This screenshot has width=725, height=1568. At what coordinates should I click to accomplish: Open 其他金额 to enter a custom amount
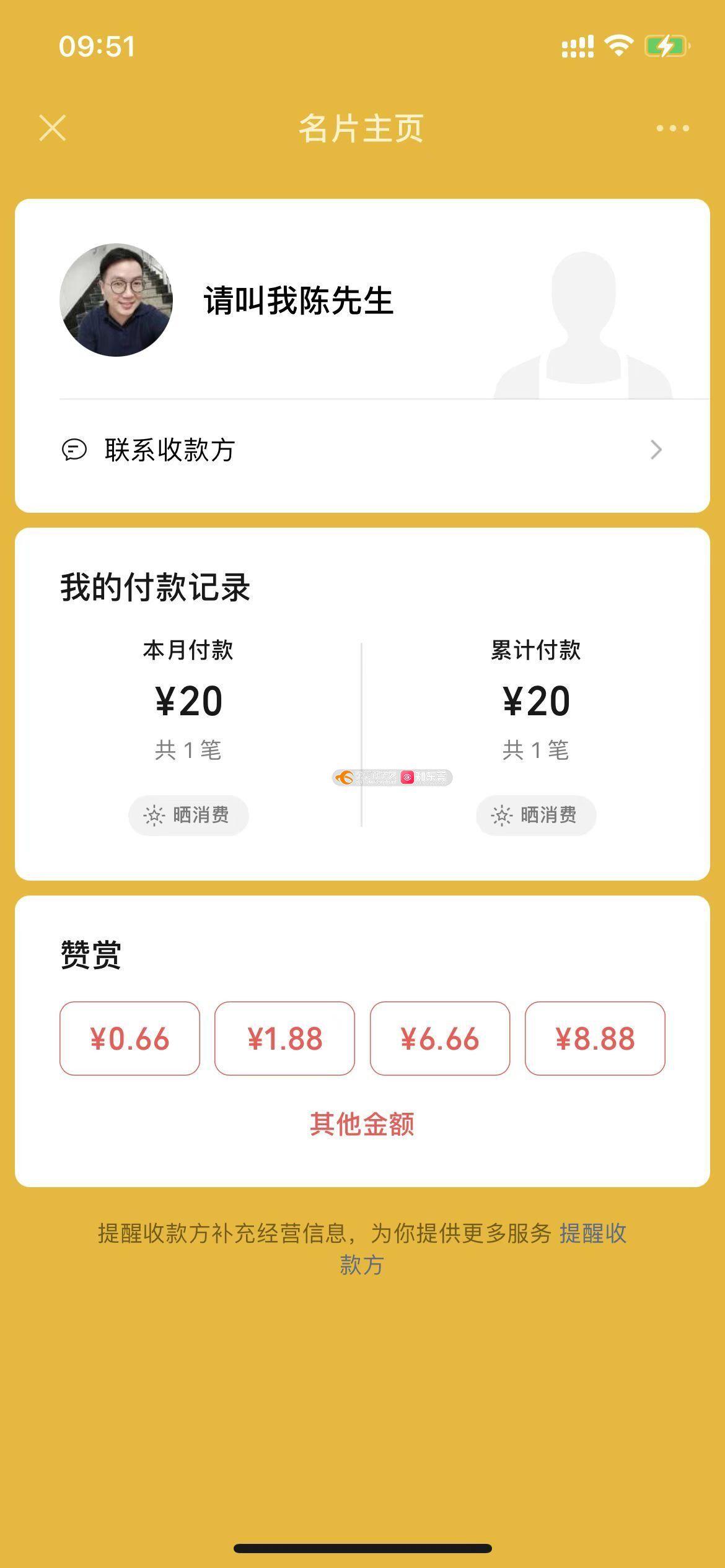coord(362,1124)
